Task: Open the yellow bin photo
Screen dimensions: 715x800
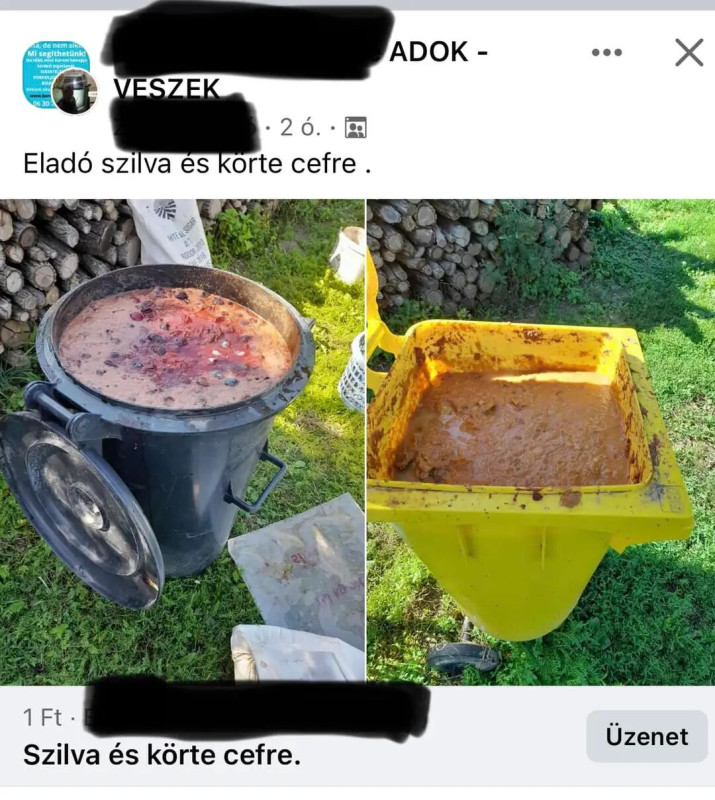Action: point(540,440)
